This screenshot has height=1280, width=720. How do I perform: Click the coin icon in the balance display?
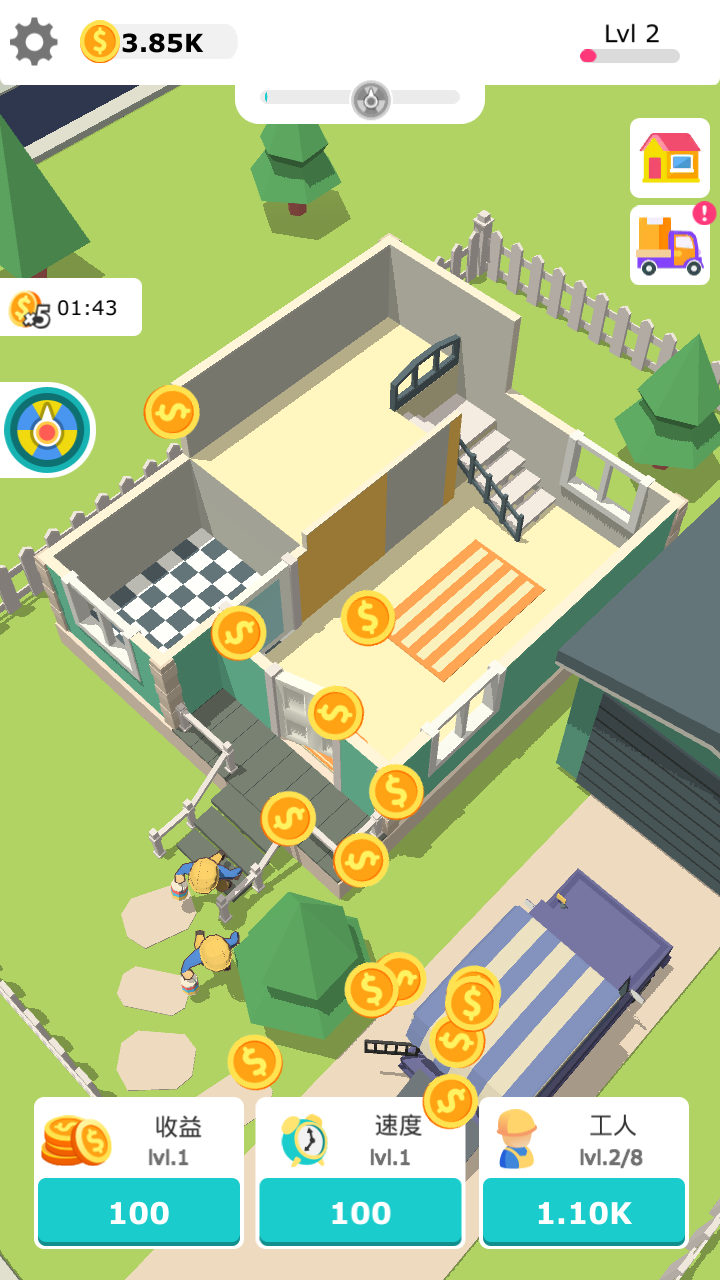[98, 41]
